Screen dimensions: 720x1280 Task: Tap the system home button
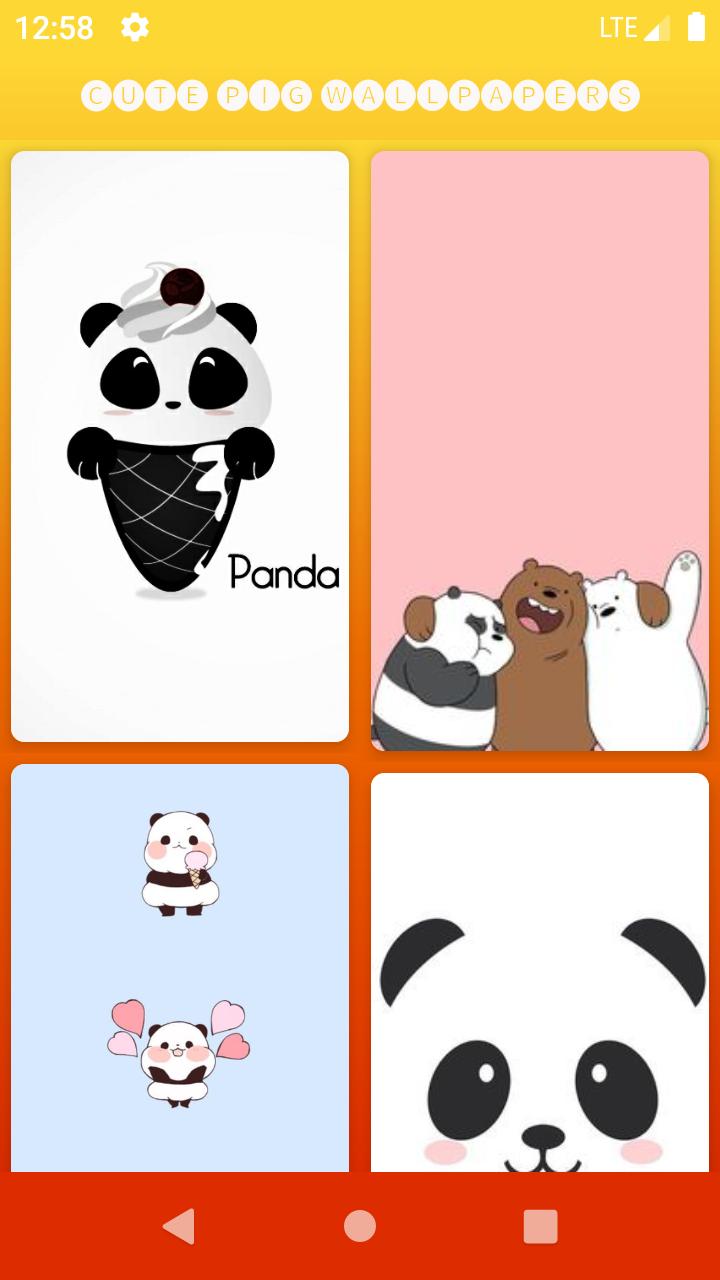[360, 1226]
